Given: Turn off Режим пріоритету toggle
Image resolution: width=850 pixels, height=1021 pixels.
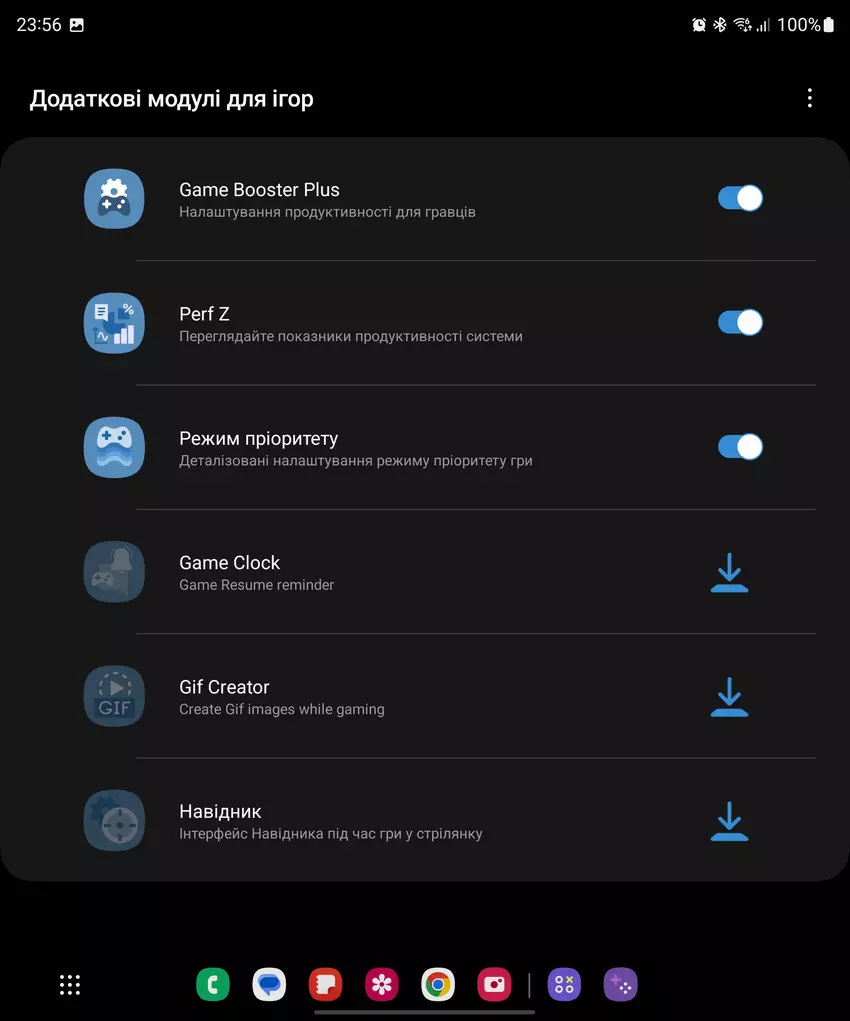Looking at the screenshot, I should point(740,446).
